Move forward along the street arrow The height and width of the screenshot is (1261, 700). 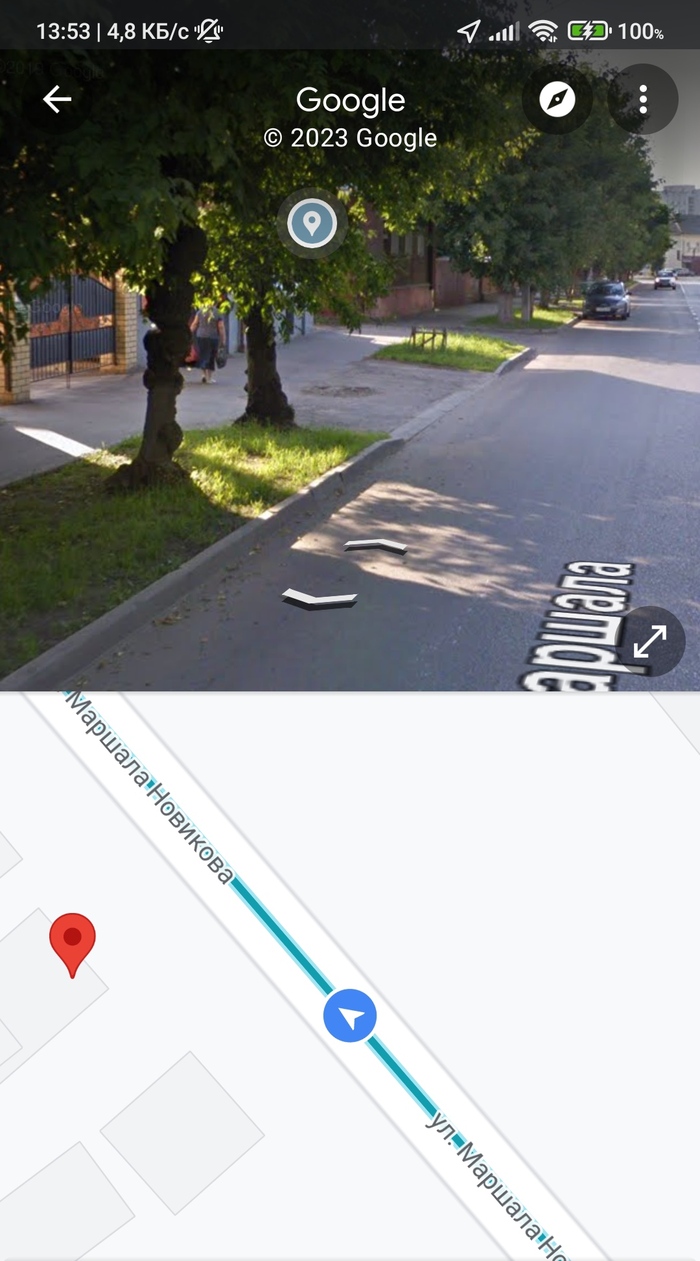tap(375, 546)
